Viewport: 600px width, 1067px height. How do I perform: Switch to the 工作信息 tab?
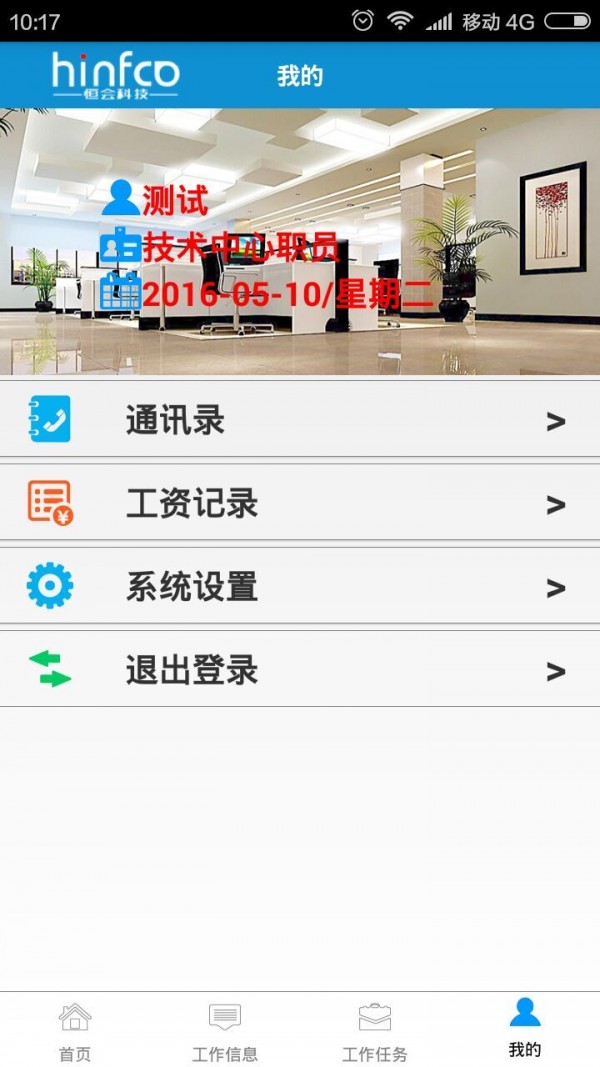click(x=225, y=1030)
